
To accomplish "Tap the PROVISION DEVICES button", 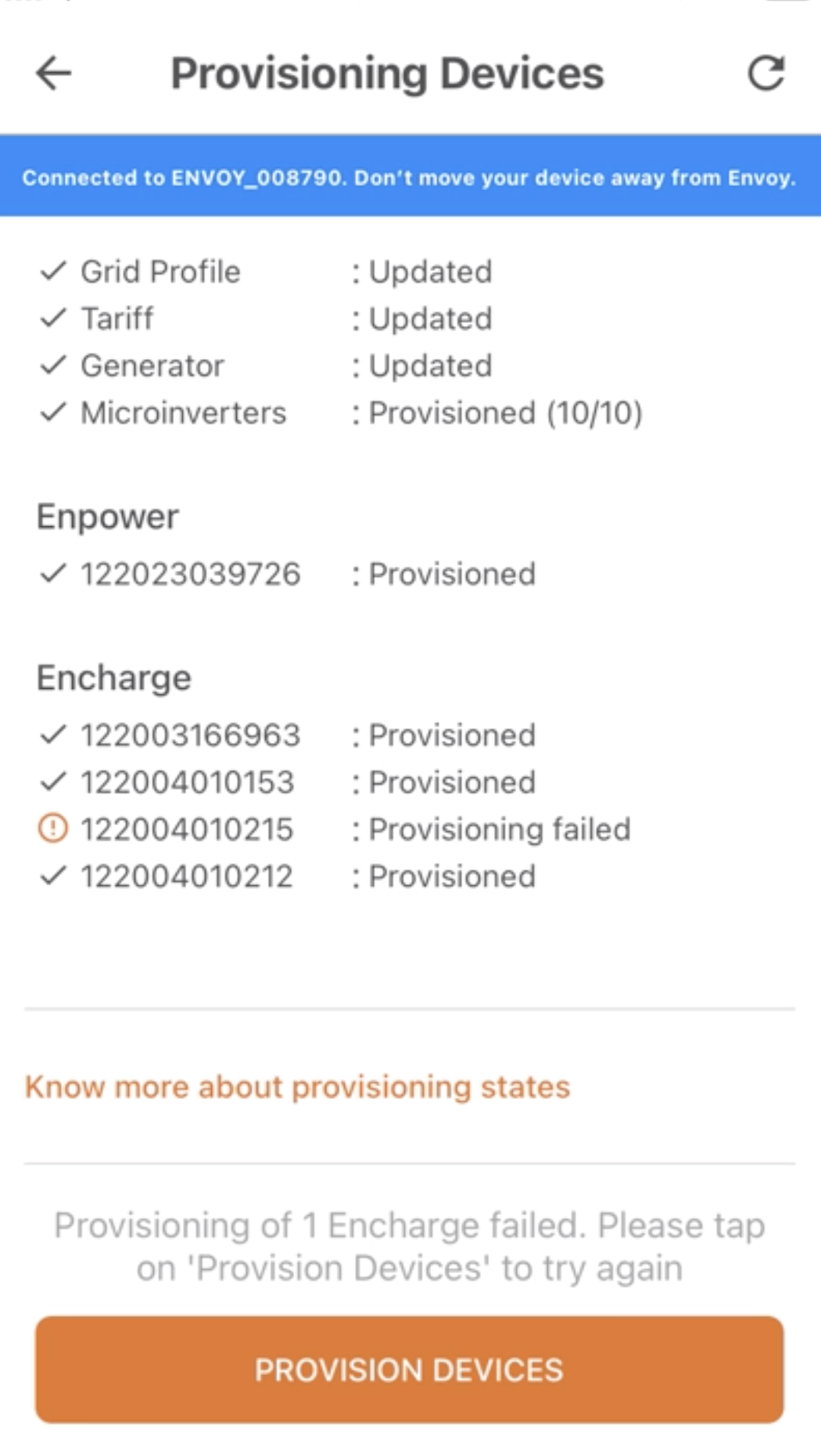I will coord(410,1369).
